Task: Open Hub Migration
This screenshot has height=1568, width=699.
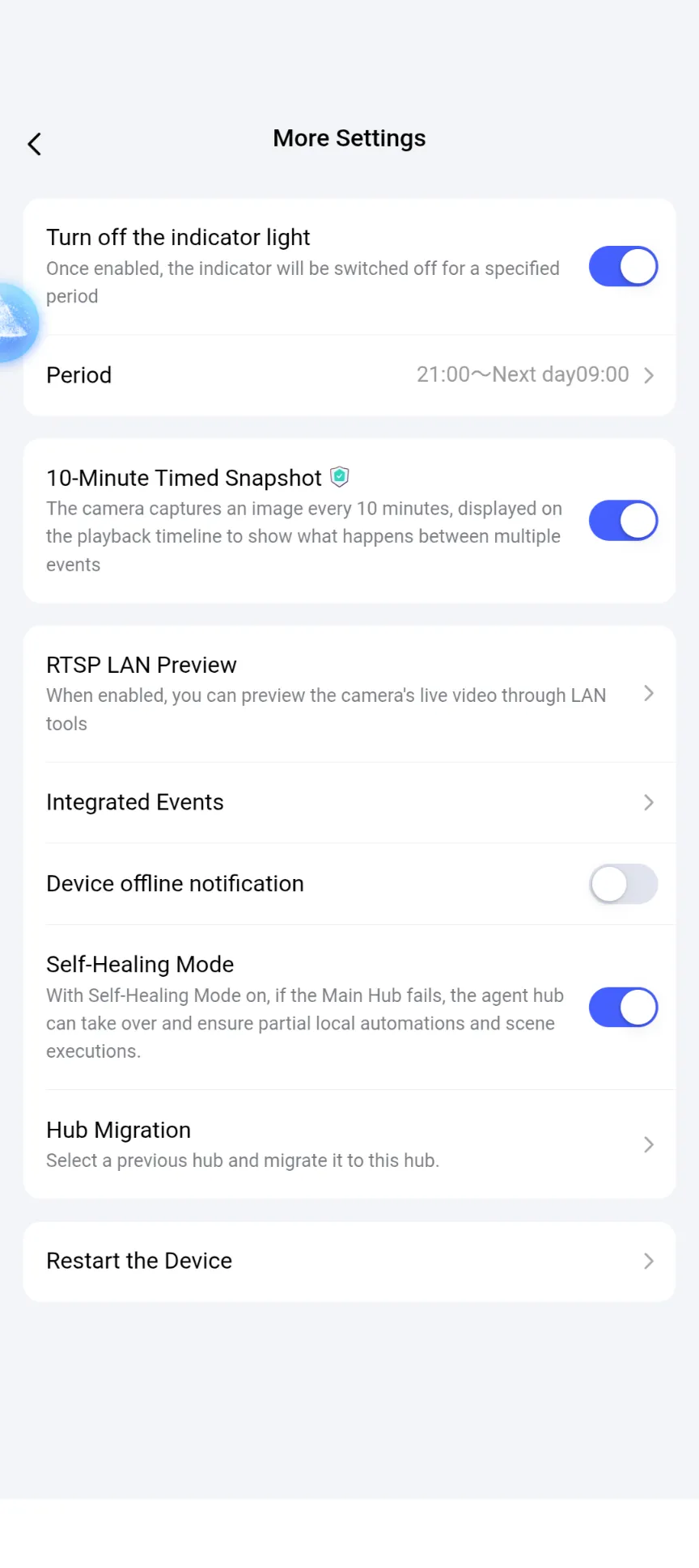Action: pyautogui.click(x=349, y=1144)
